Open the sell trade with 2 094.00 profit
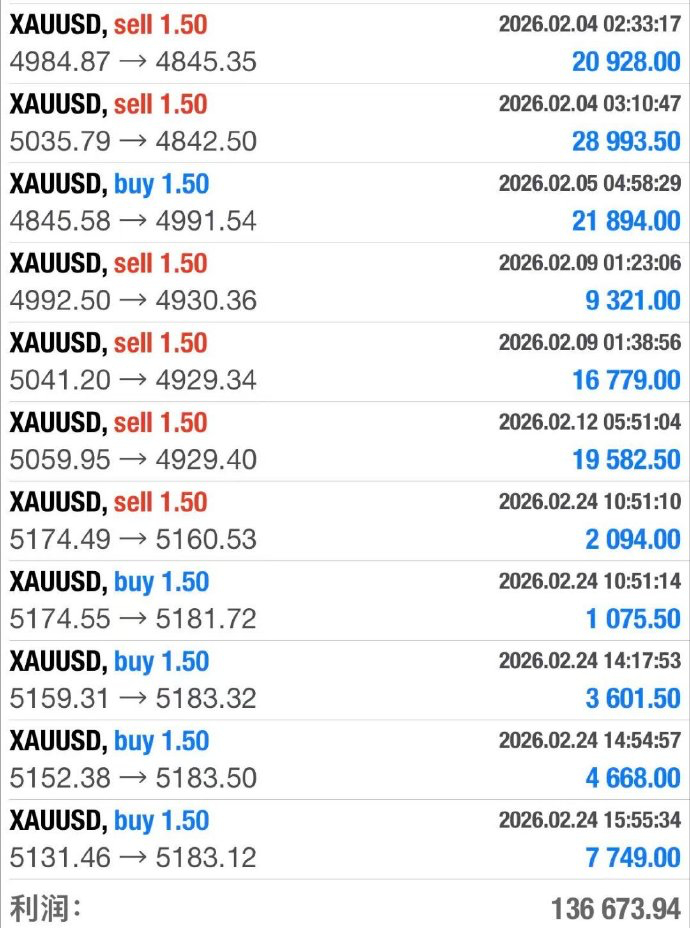690x928 pixels. pos(345,521)
